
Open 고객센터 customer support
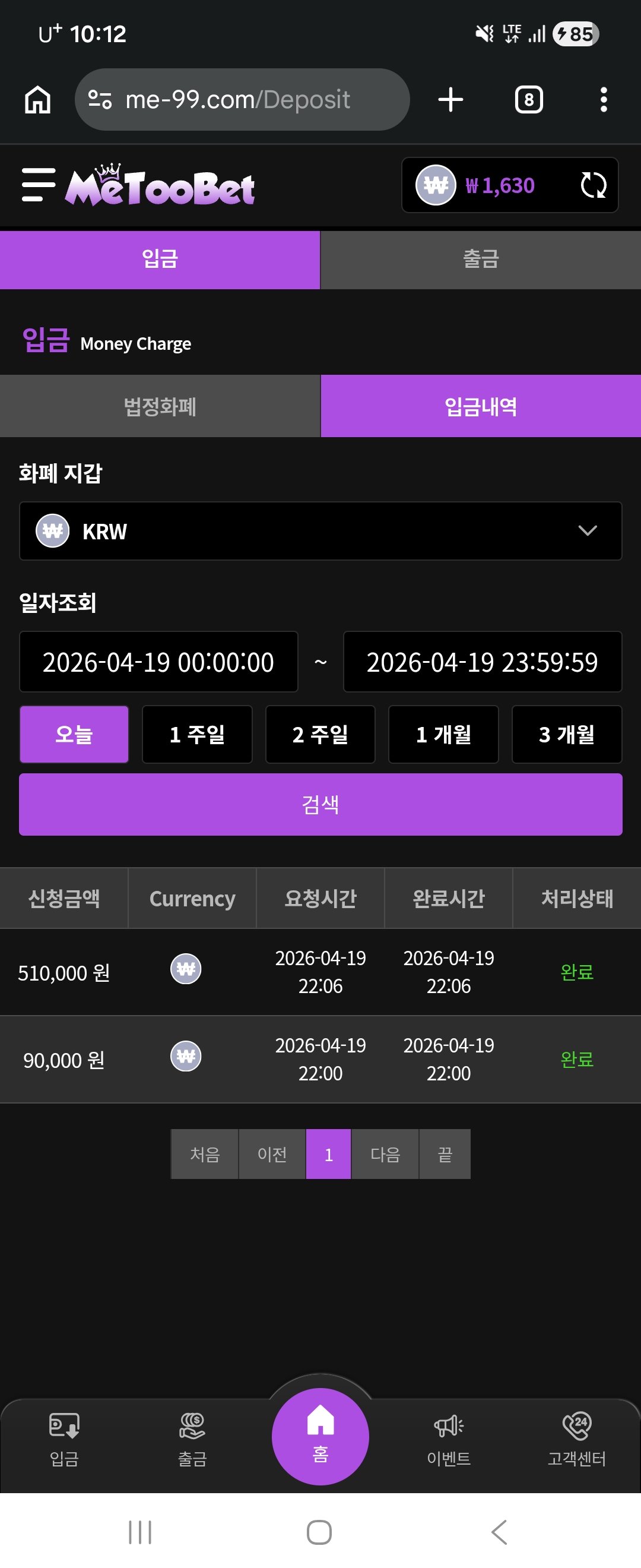(x=576, y=1439)
